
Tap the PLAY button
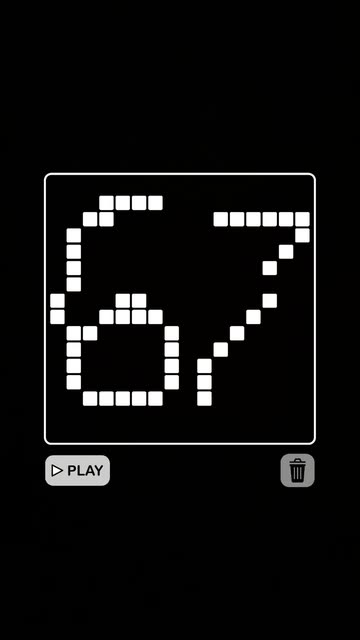tap(78, 470)
